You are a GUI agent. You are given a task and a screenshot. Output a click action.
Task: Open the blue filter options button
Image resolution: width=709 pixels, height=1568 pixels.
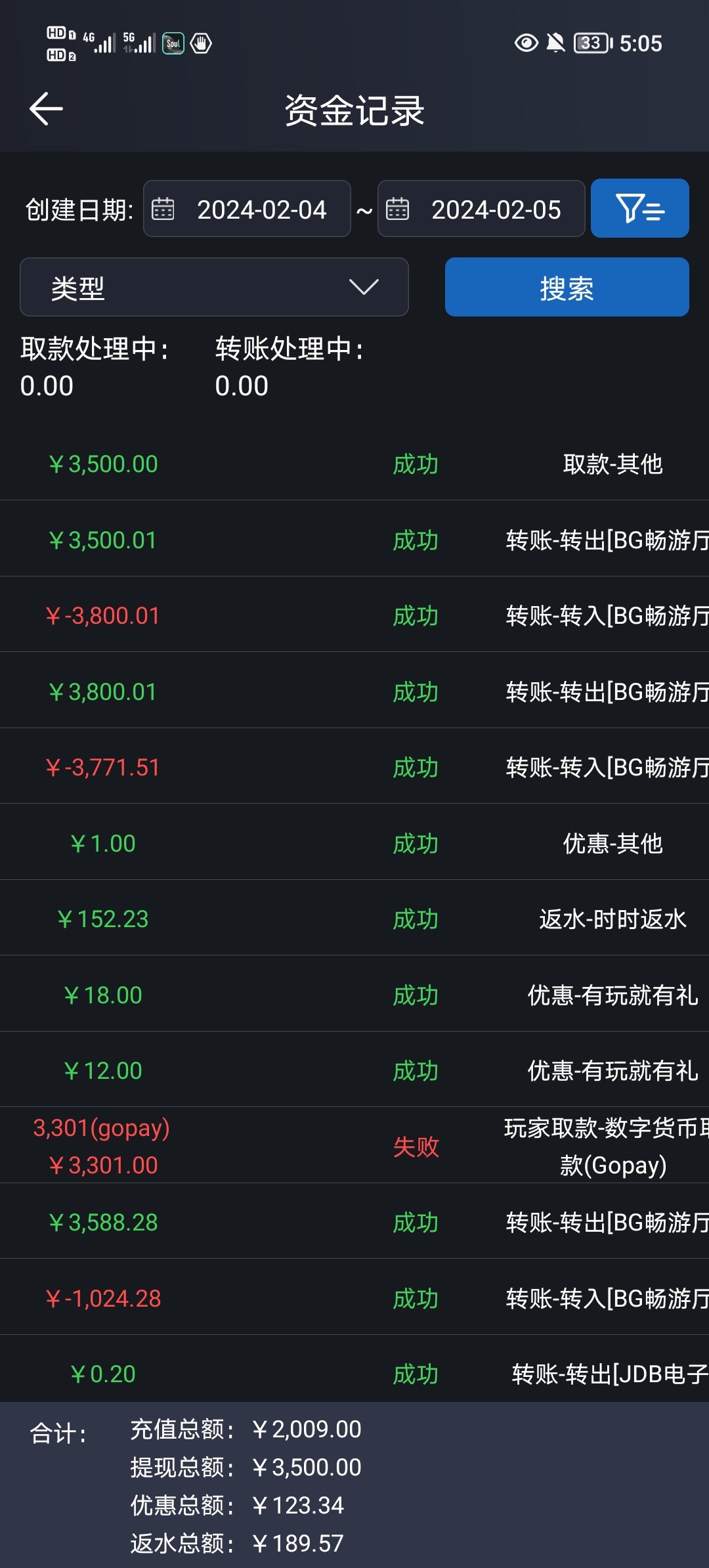pyautogui.click(x=639, y=209)
